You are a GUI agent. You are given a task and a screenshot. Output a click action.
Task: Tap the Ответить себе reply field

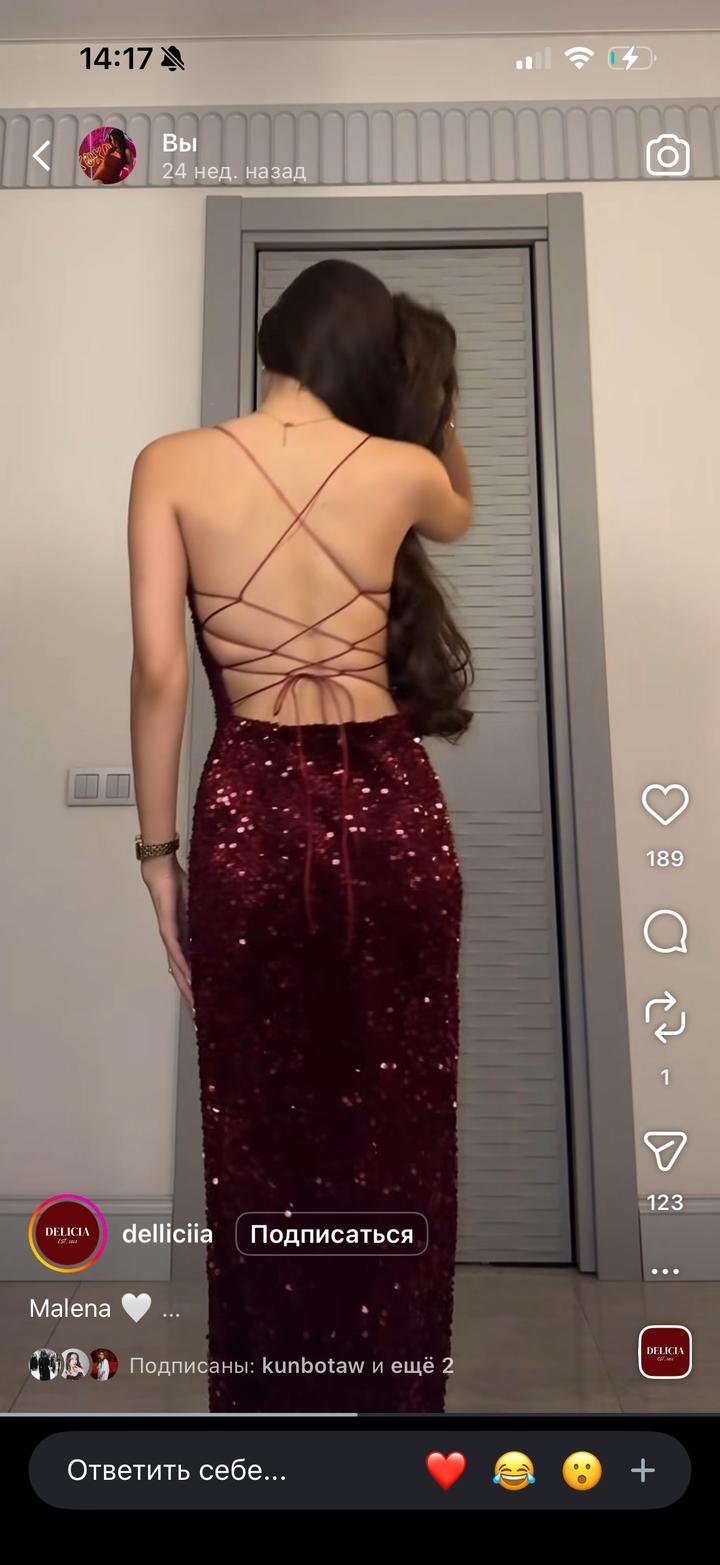(x=177, y=1470)
